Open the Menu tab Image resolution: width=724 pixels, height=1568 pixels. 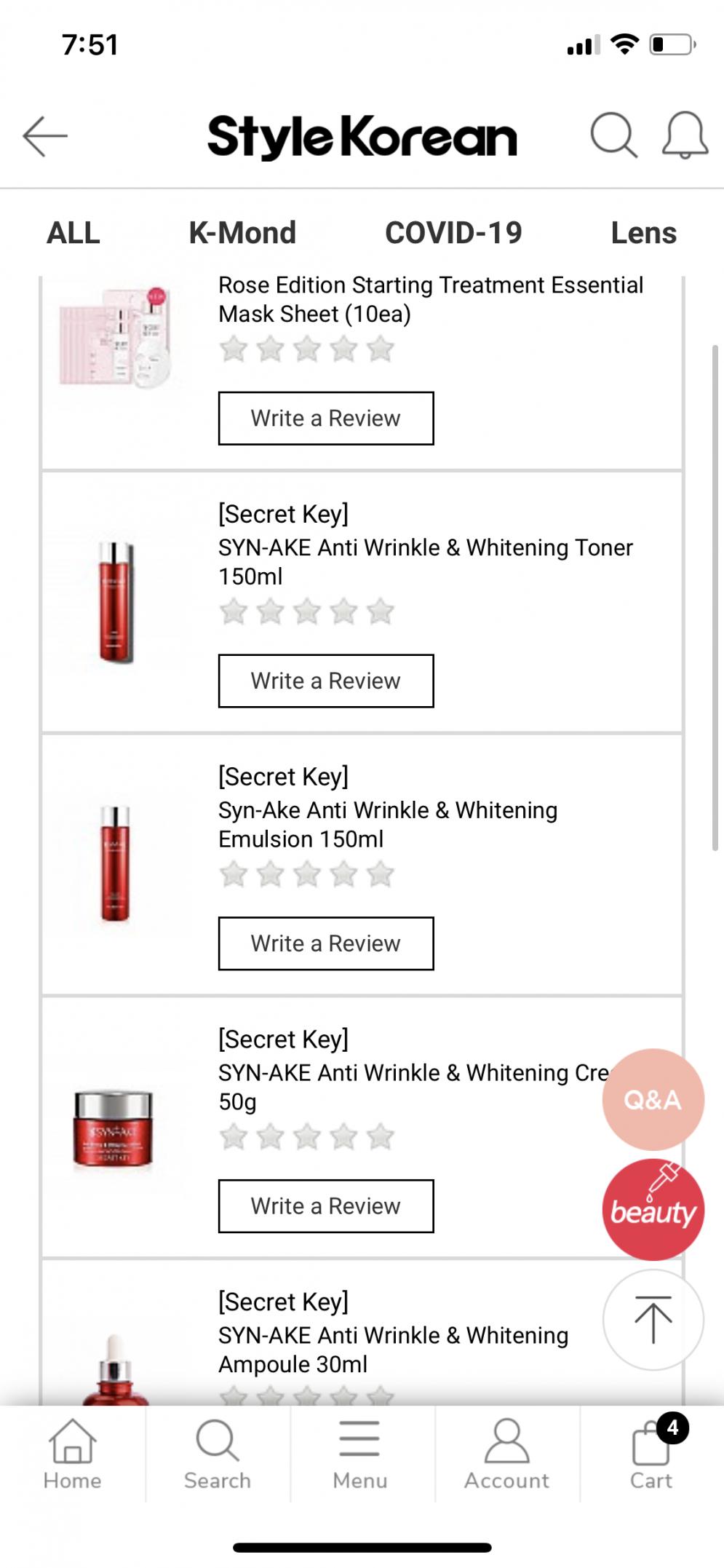359,1454
